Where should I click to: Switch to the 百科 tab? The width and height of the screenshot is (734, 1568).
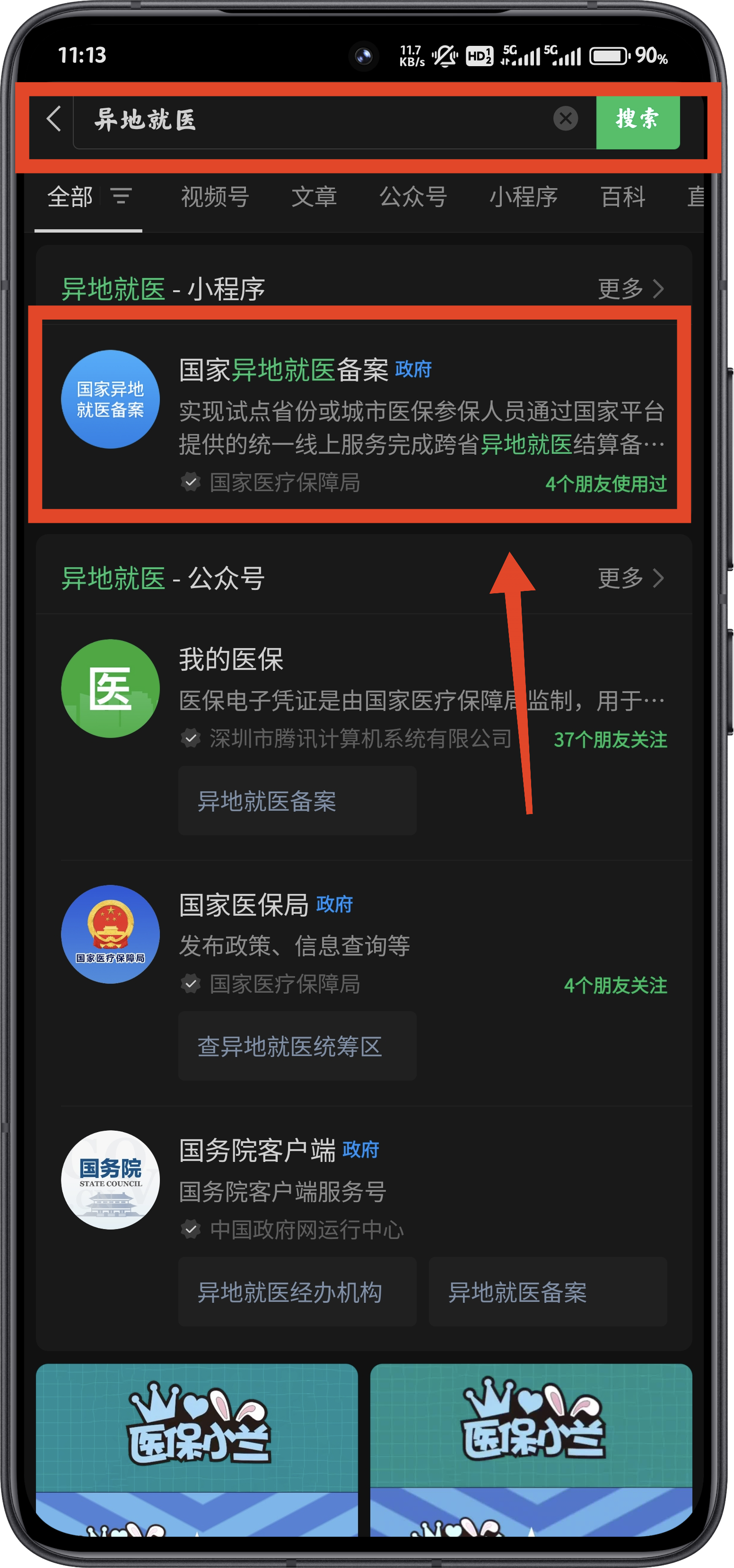(x=622, y=197)
